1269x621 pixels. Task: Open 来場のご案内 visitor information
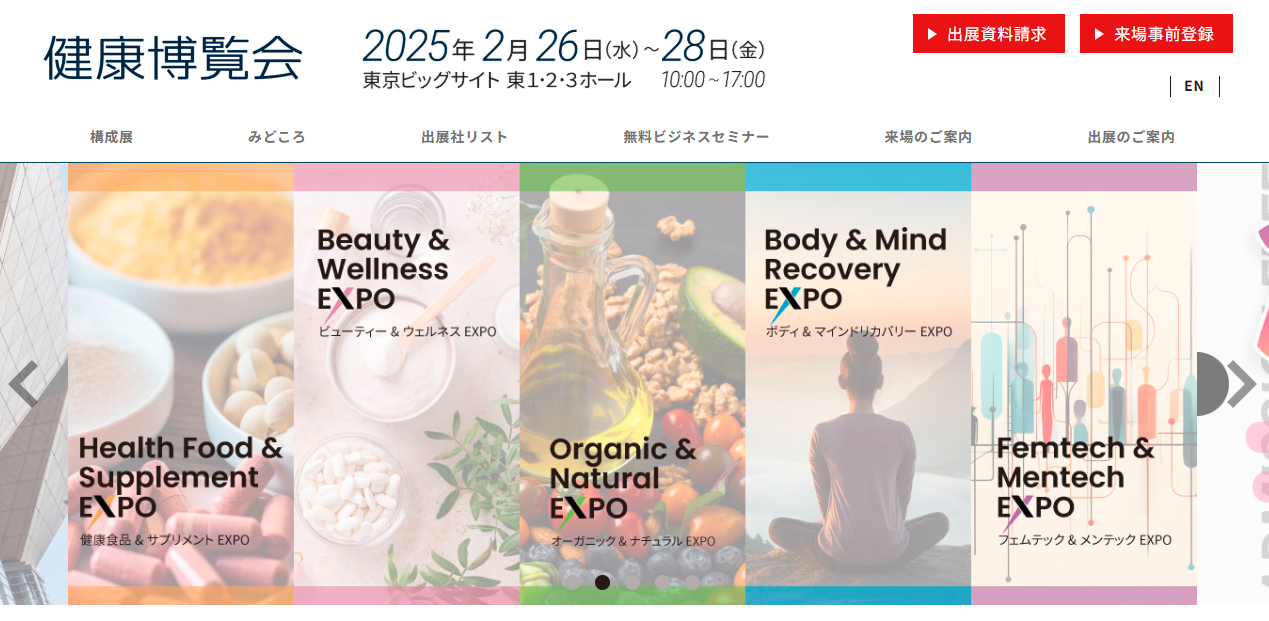(x=927, y=137)
